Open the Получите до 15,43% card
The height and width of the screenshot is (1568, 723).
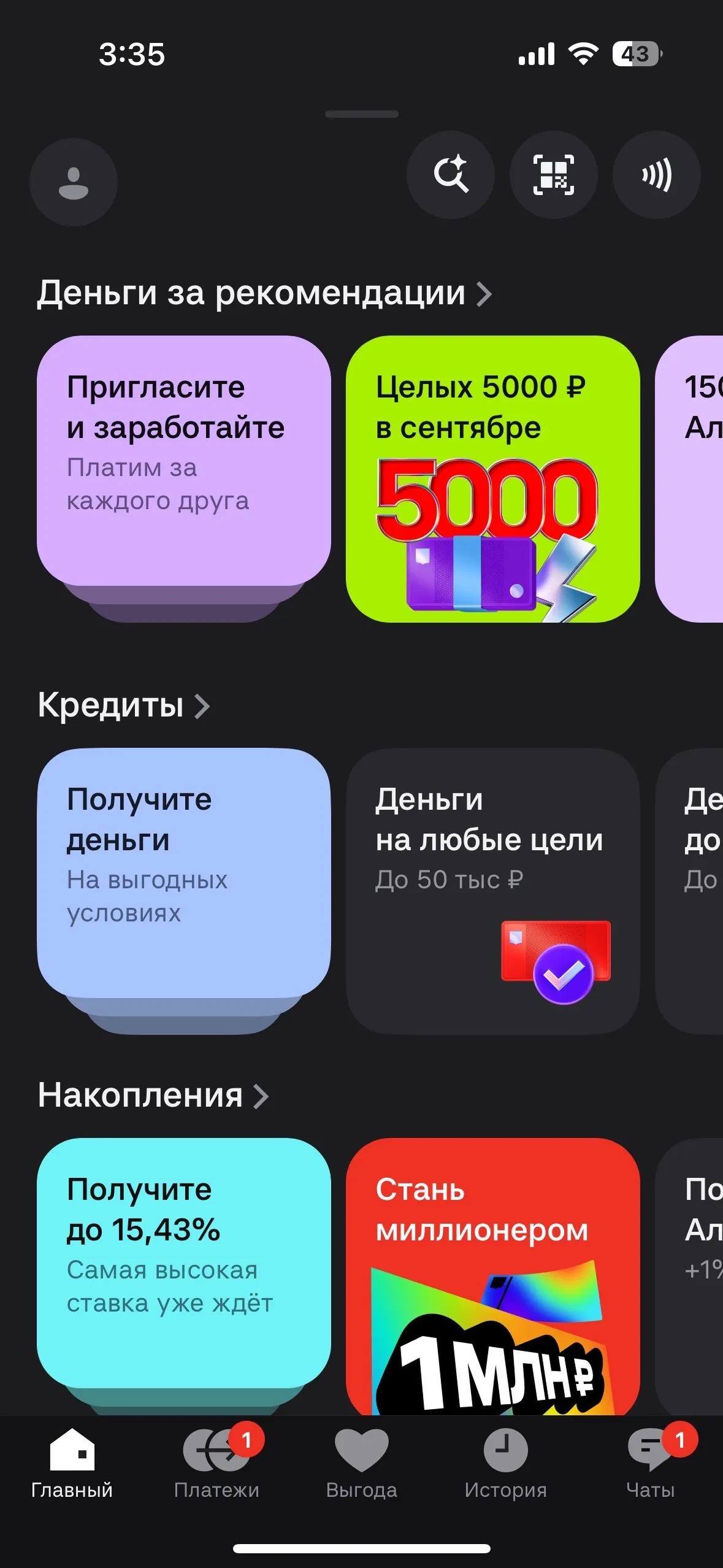coord(184,1276)
